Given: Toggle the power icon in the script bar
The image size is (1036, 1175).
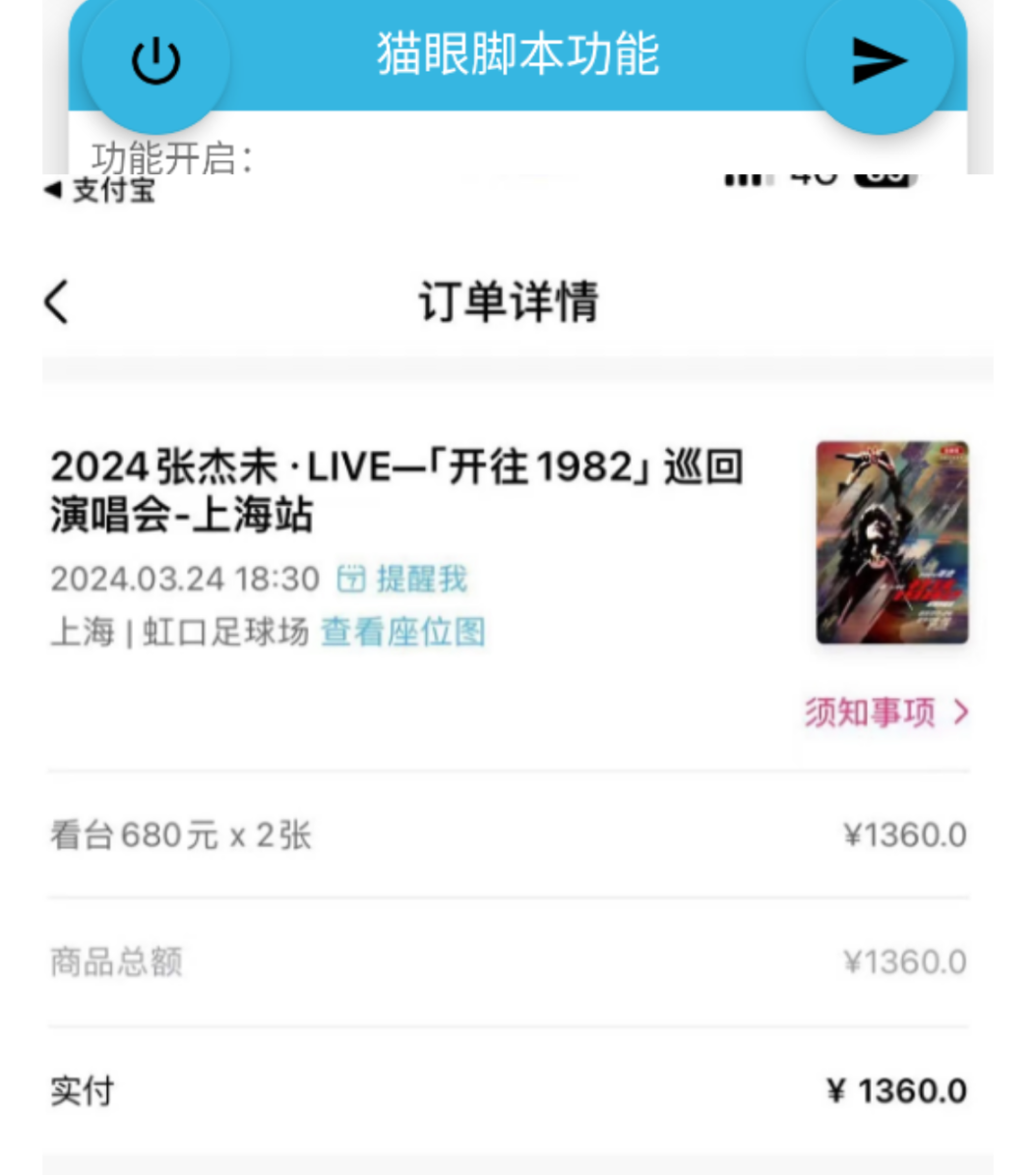Looking at the screenshot, I should click(x=155, y=59).
